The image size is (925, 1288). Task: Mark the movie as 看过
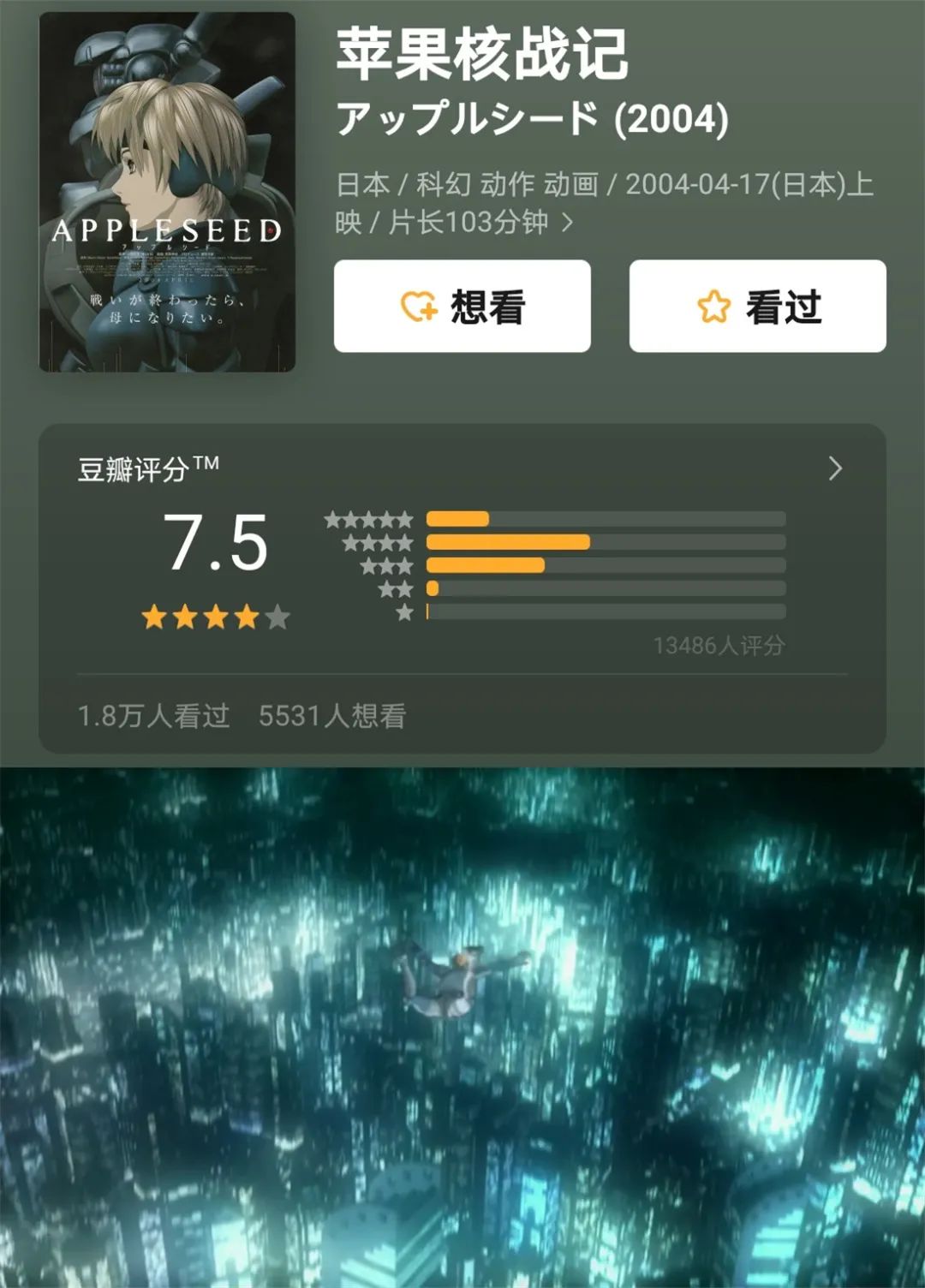click(757, 306)
